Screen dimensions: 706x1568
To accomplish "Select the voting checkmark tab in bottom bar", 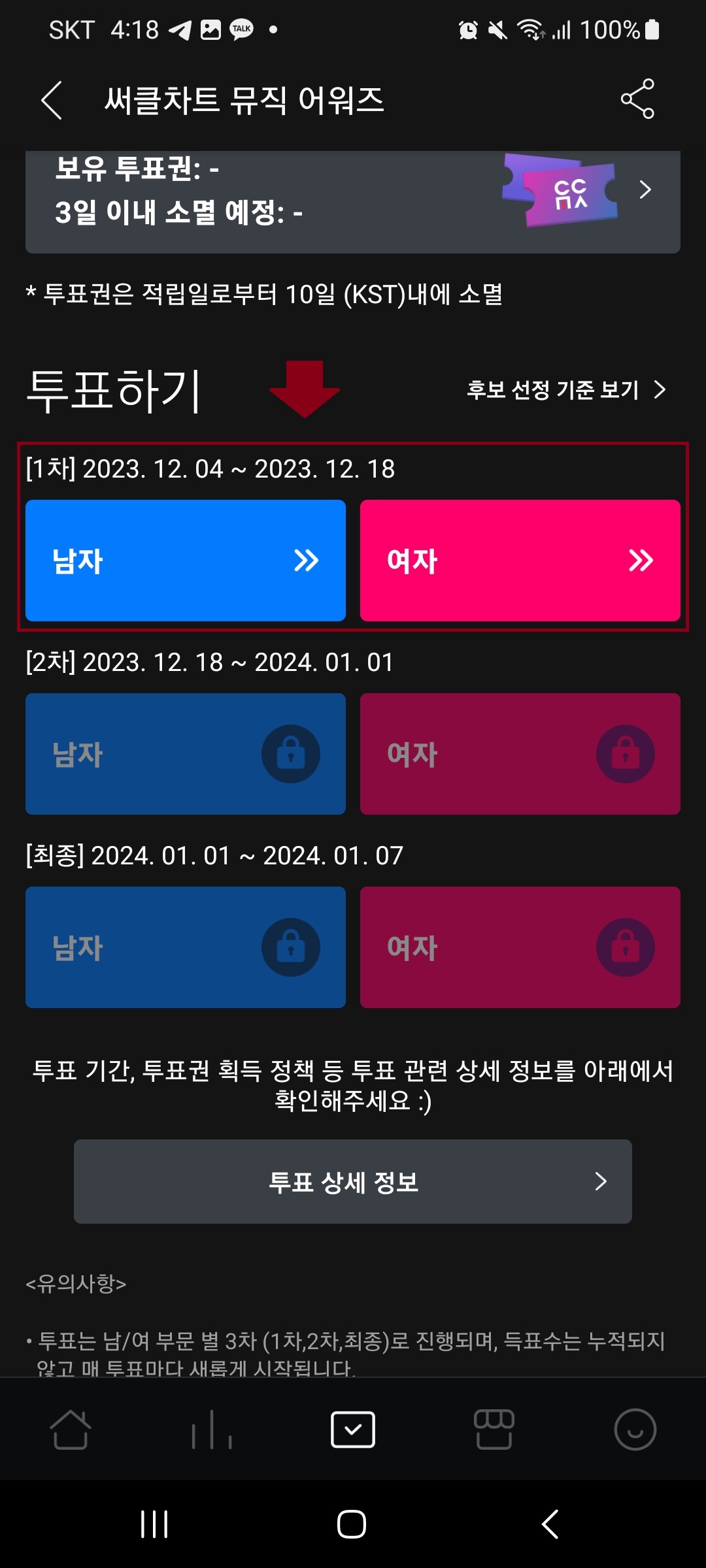I will pyautogui.click(x=353, y=1429).
